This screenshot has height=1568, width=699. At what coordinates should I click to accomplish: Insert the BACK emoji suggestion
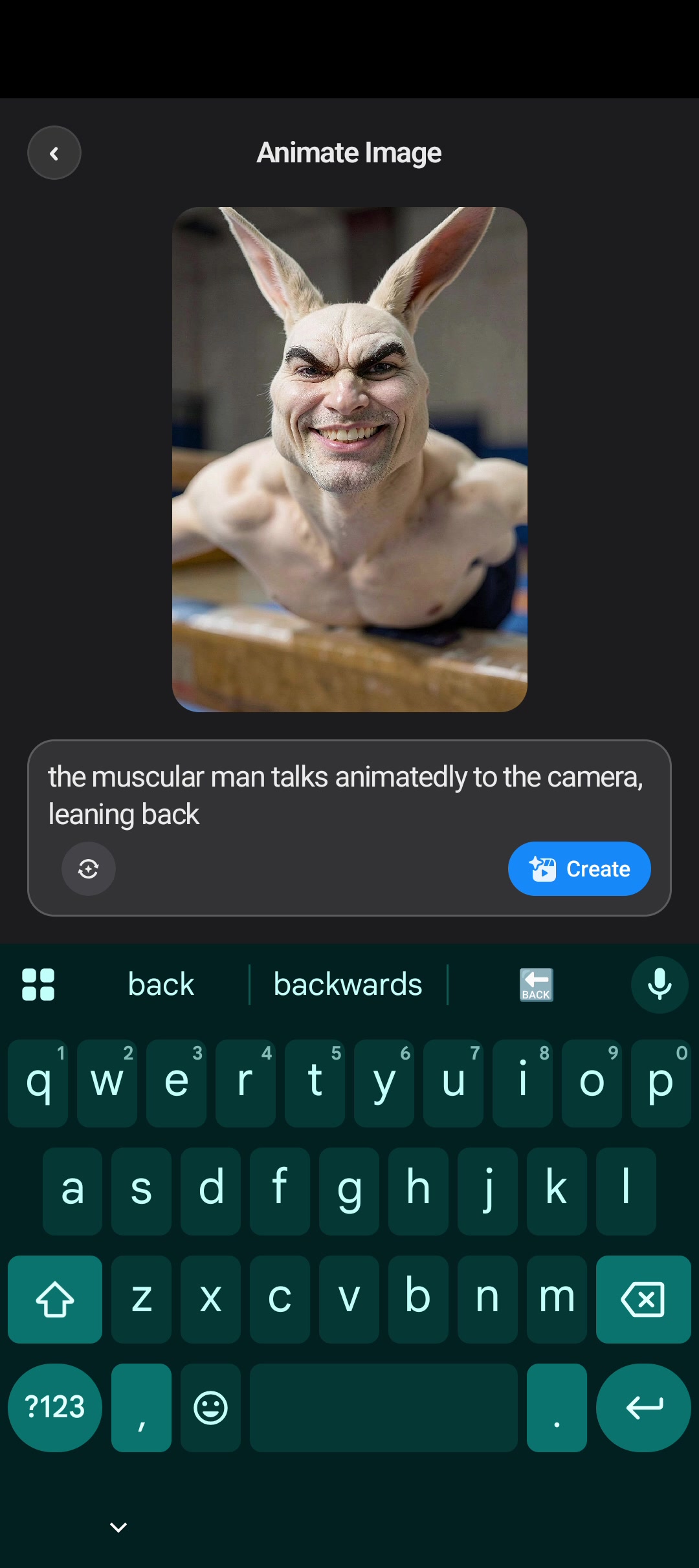[537, 985]
